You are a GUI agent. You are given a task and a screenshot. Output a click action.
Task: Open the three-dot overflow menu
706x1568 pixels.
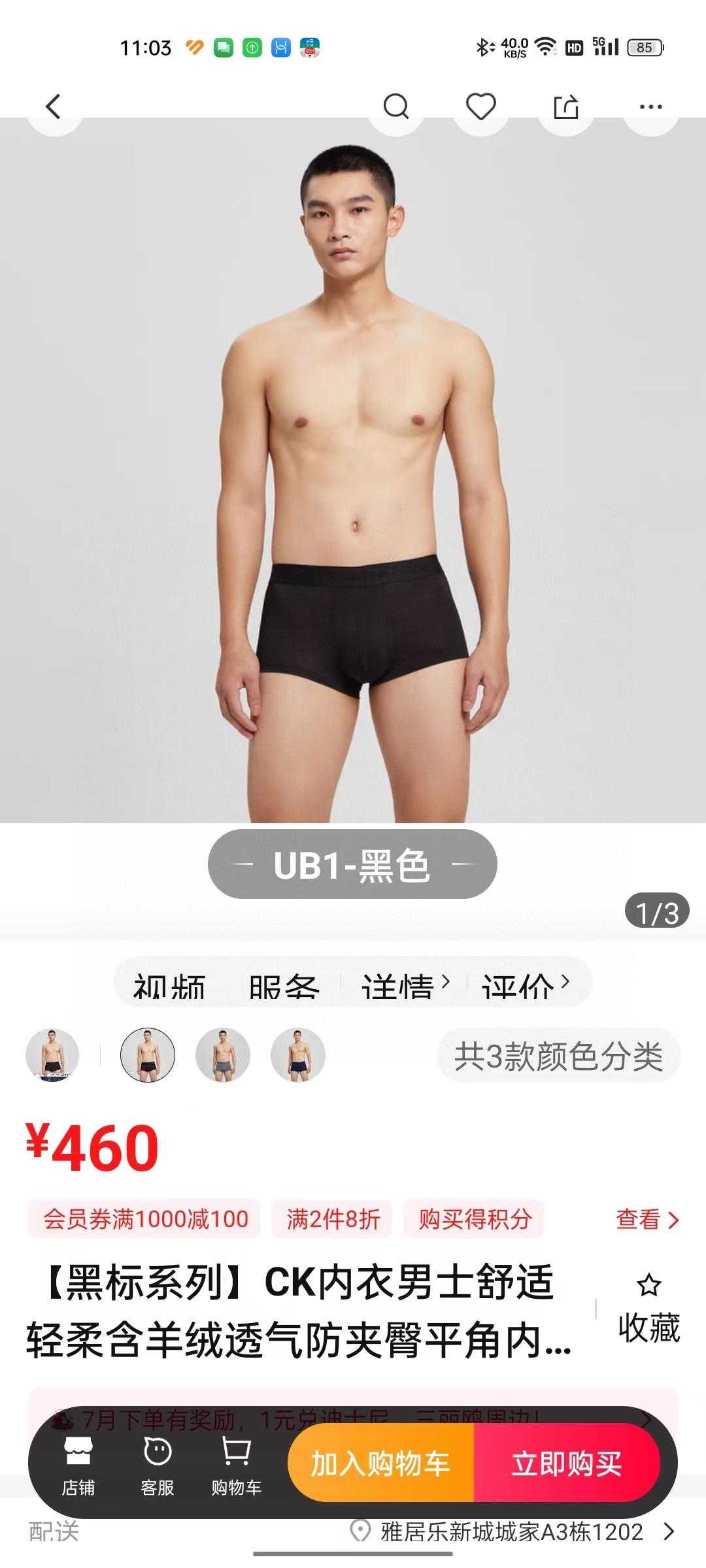coord(650,106)
